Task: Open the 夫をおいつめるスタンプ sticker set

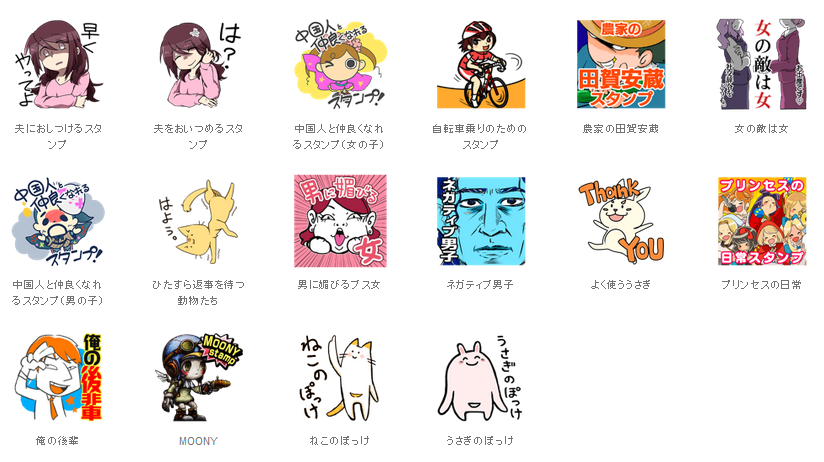Action: click(198, 64)
